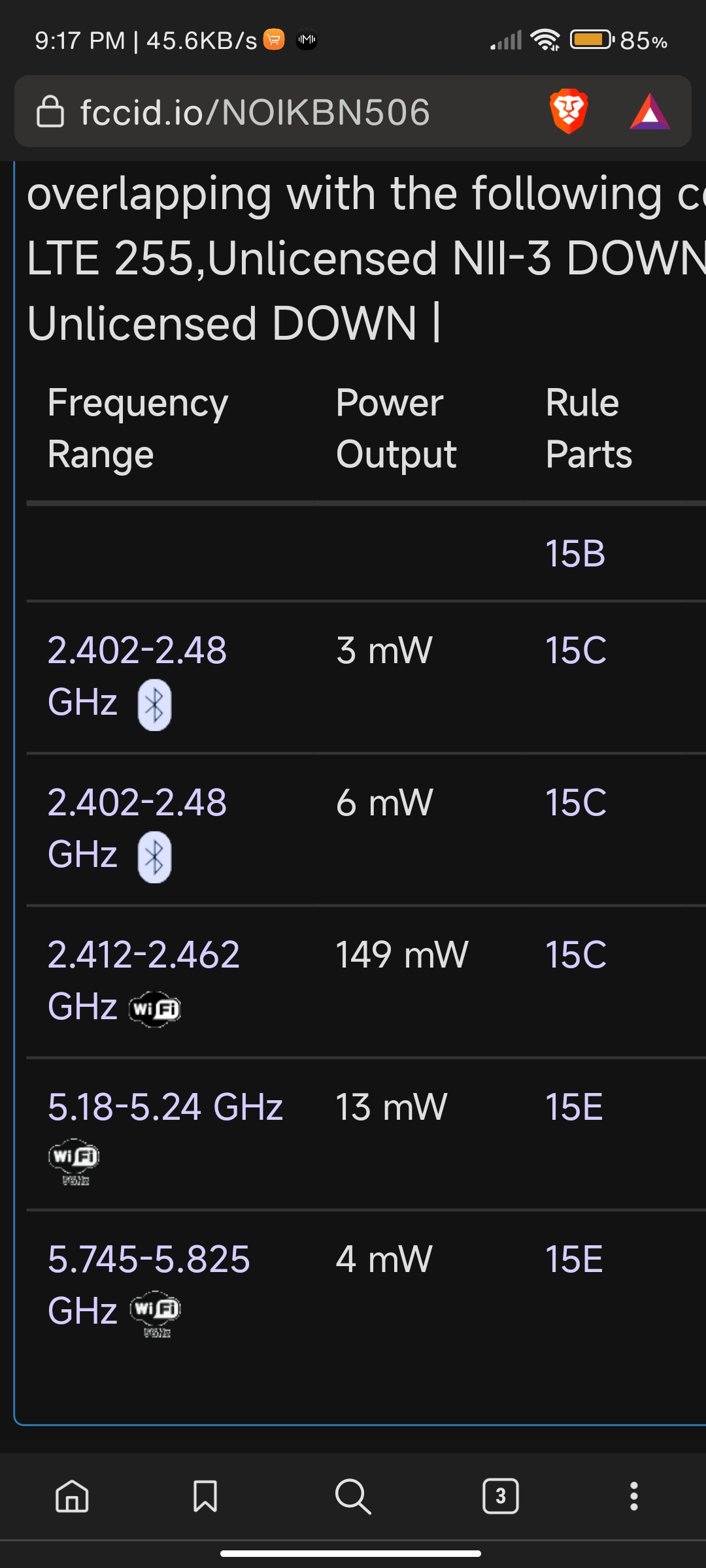Open 15C link in the 149 mW row

(x=575, y=955)
